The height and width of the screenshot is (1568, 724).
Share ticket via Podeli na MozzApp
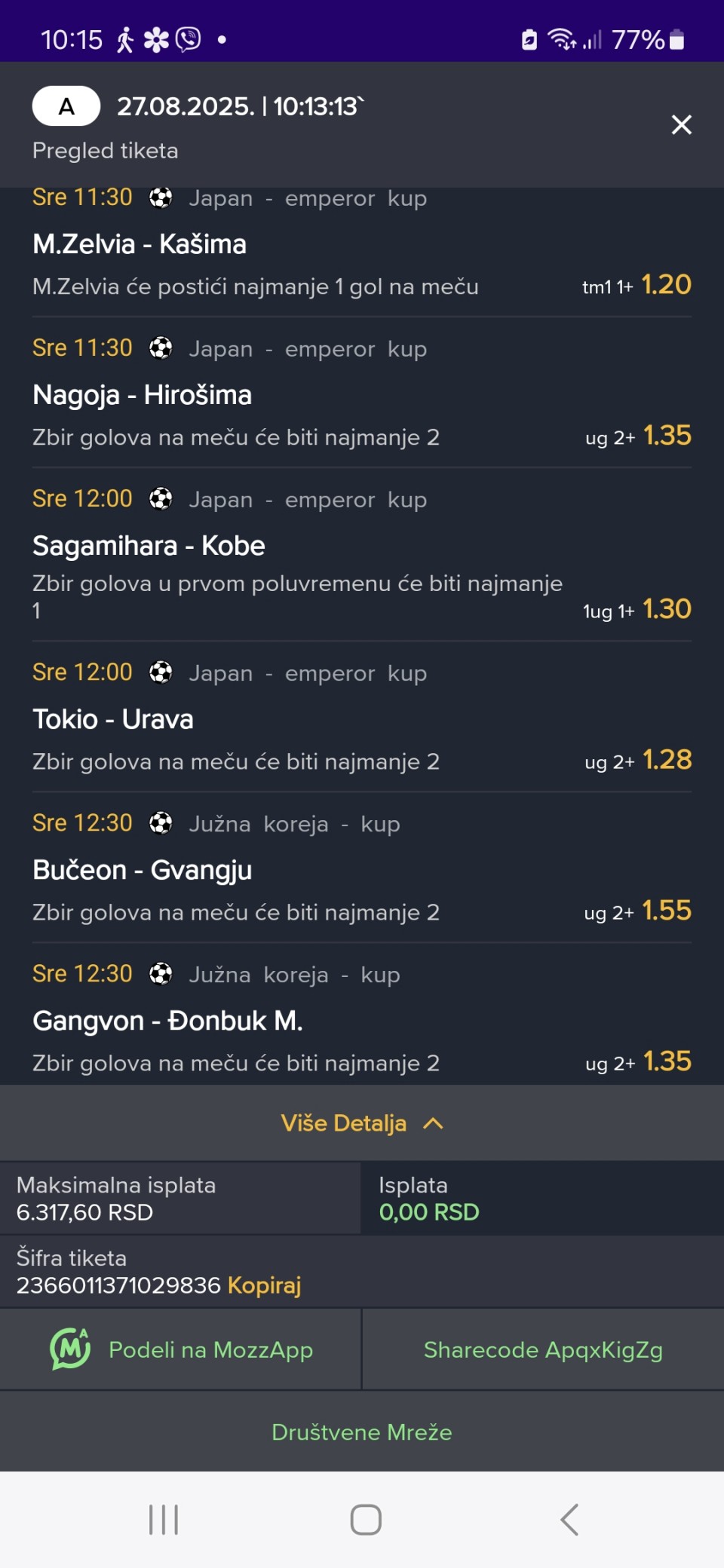tap(181, 1349)
